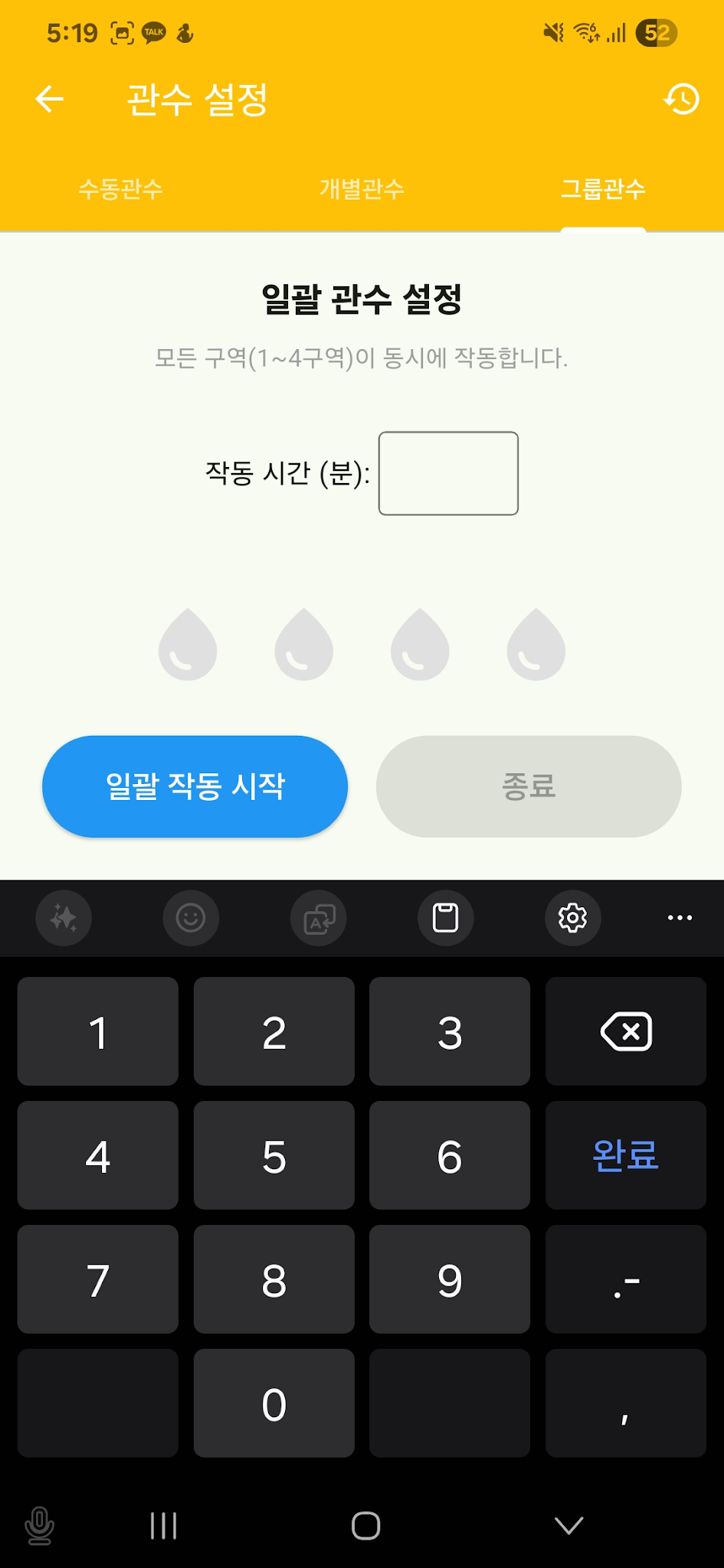Screen dimensions: 724x1568
Task: Open the AI sparkle feature on the keyboard toolbar
Action: pos(64,918)
